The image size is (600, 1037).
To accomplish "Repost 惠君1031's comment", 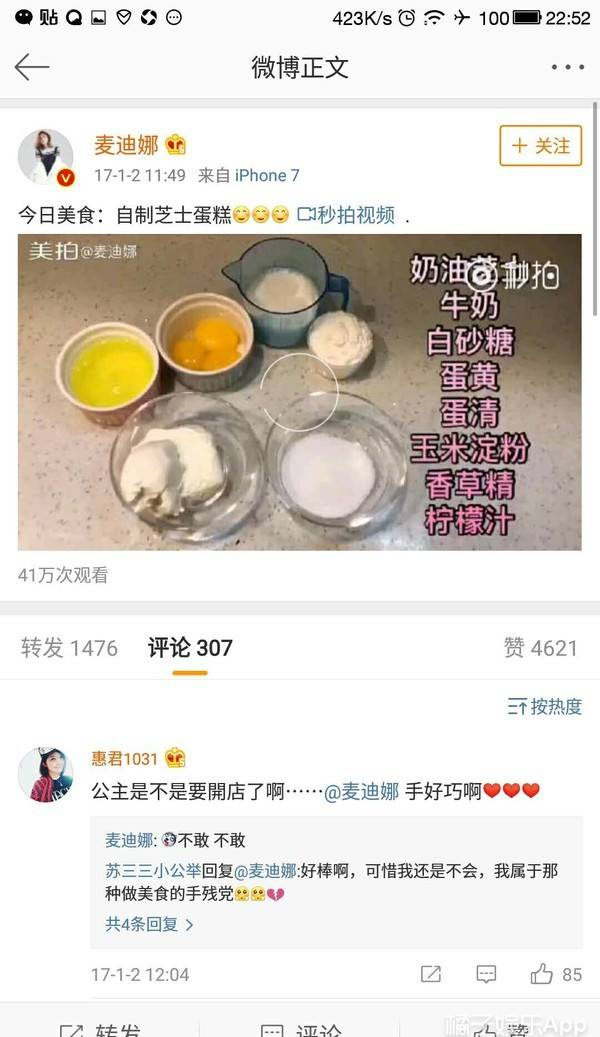I will tap(431, 974).
